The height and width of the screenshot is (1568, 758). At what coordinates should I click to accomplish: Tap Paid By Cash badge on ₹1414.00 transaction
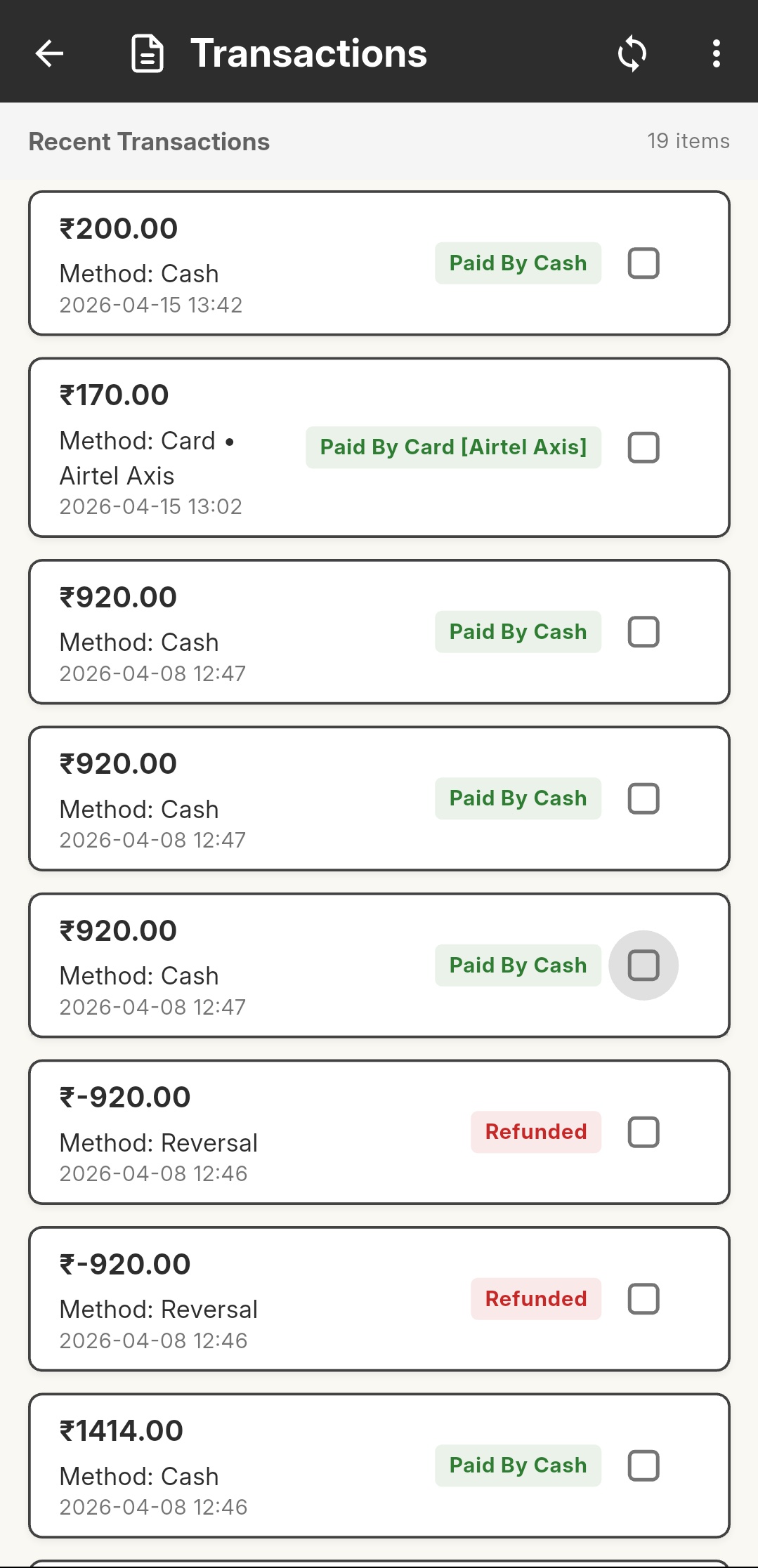517,1465
